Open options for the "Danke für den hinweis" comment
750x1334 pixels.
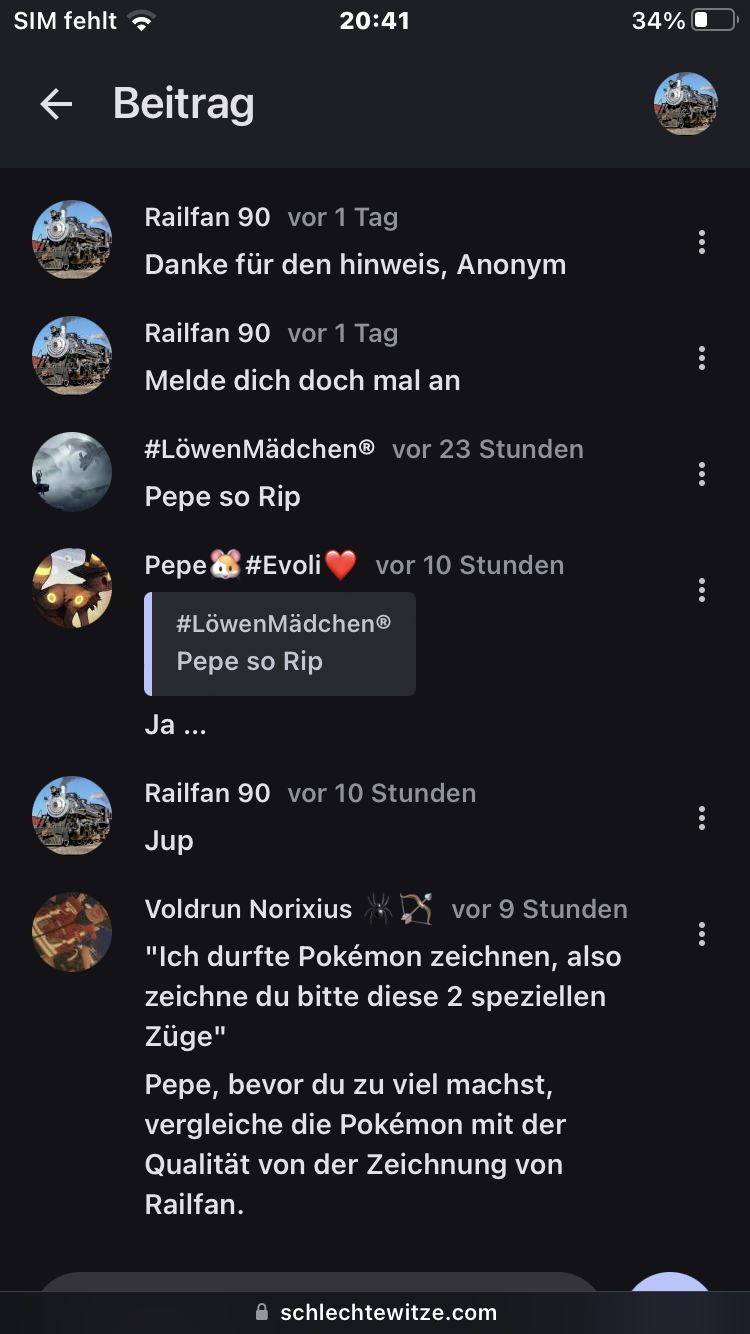pos(702,242)
